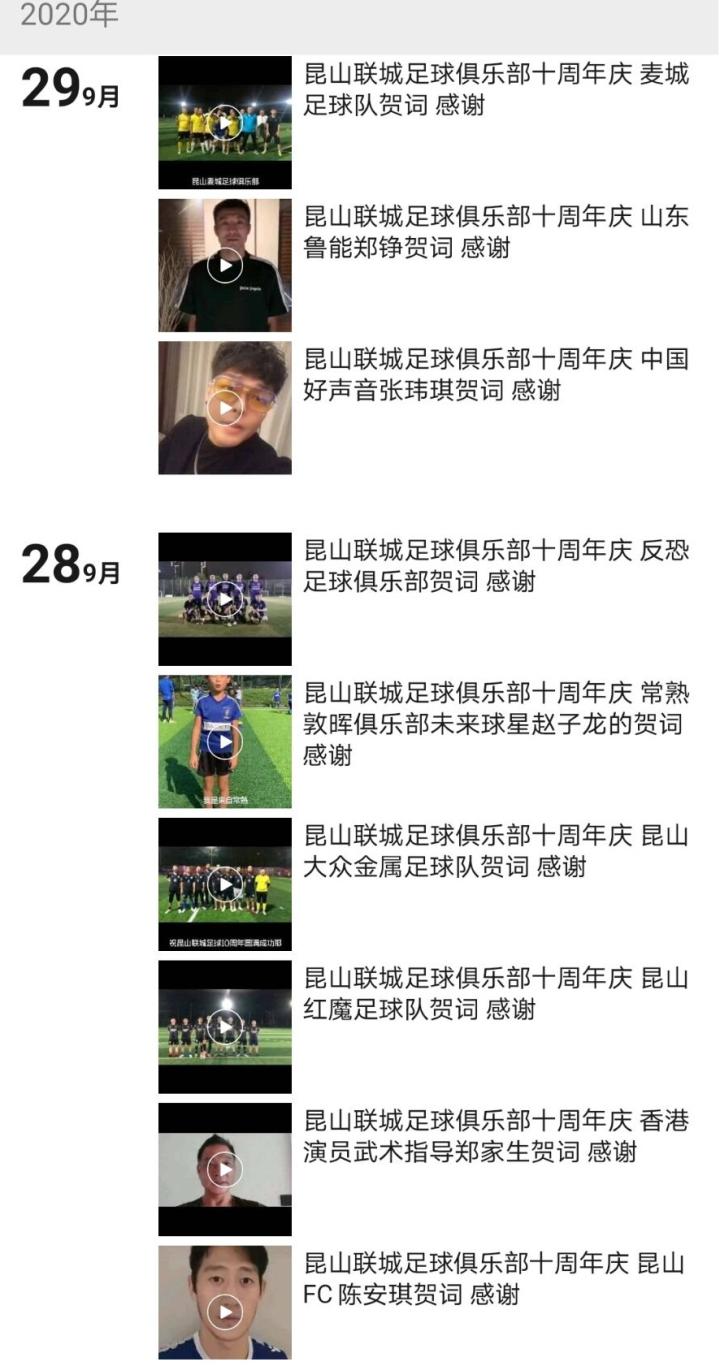This screenshot has width=720, height=1366.
Task: Play the 麦城足球队贺词 video
Action: [225, 123]
